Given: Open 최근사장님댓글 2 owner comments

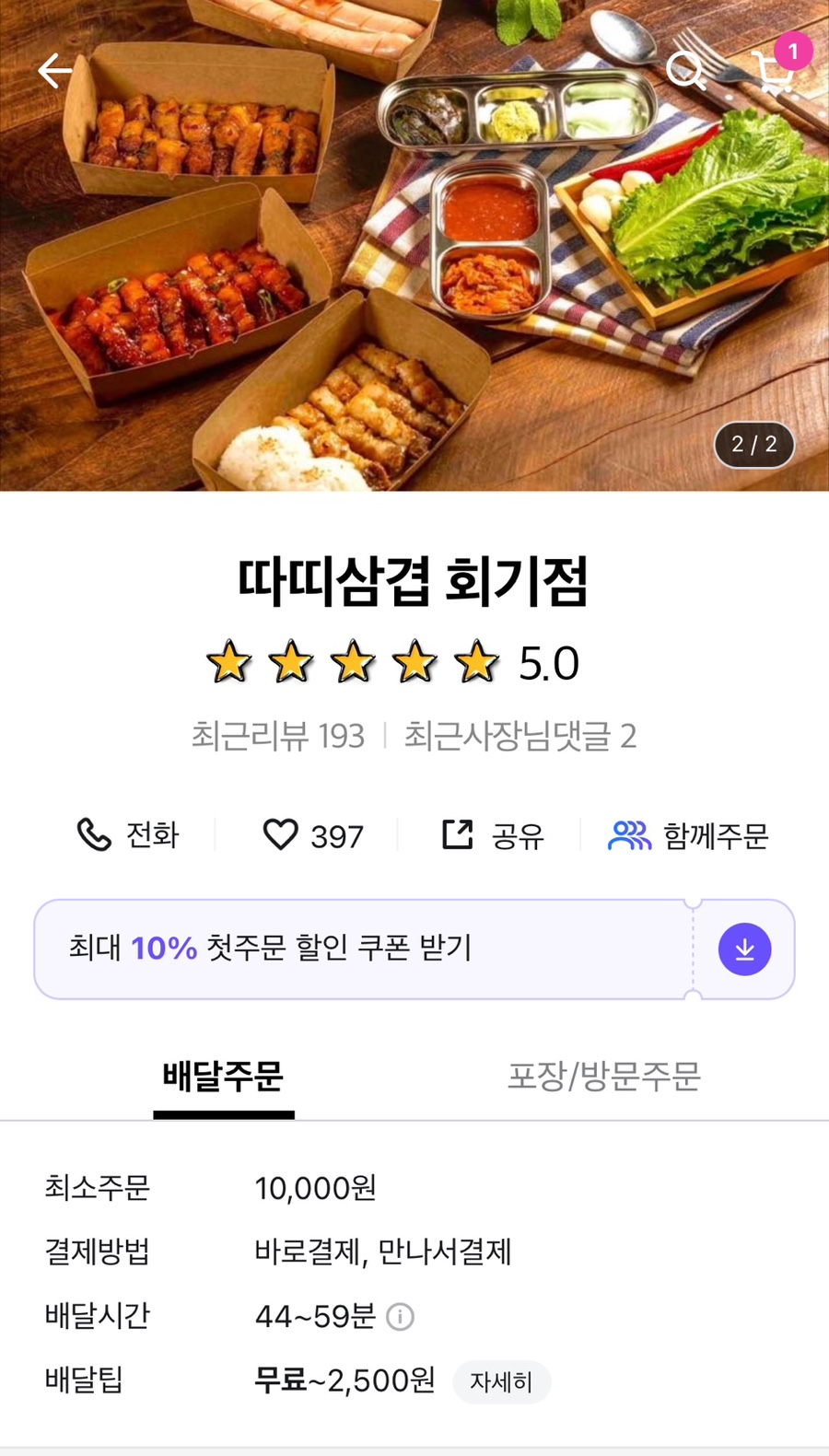Looking at the screenshot, I should tap(520, 736).
